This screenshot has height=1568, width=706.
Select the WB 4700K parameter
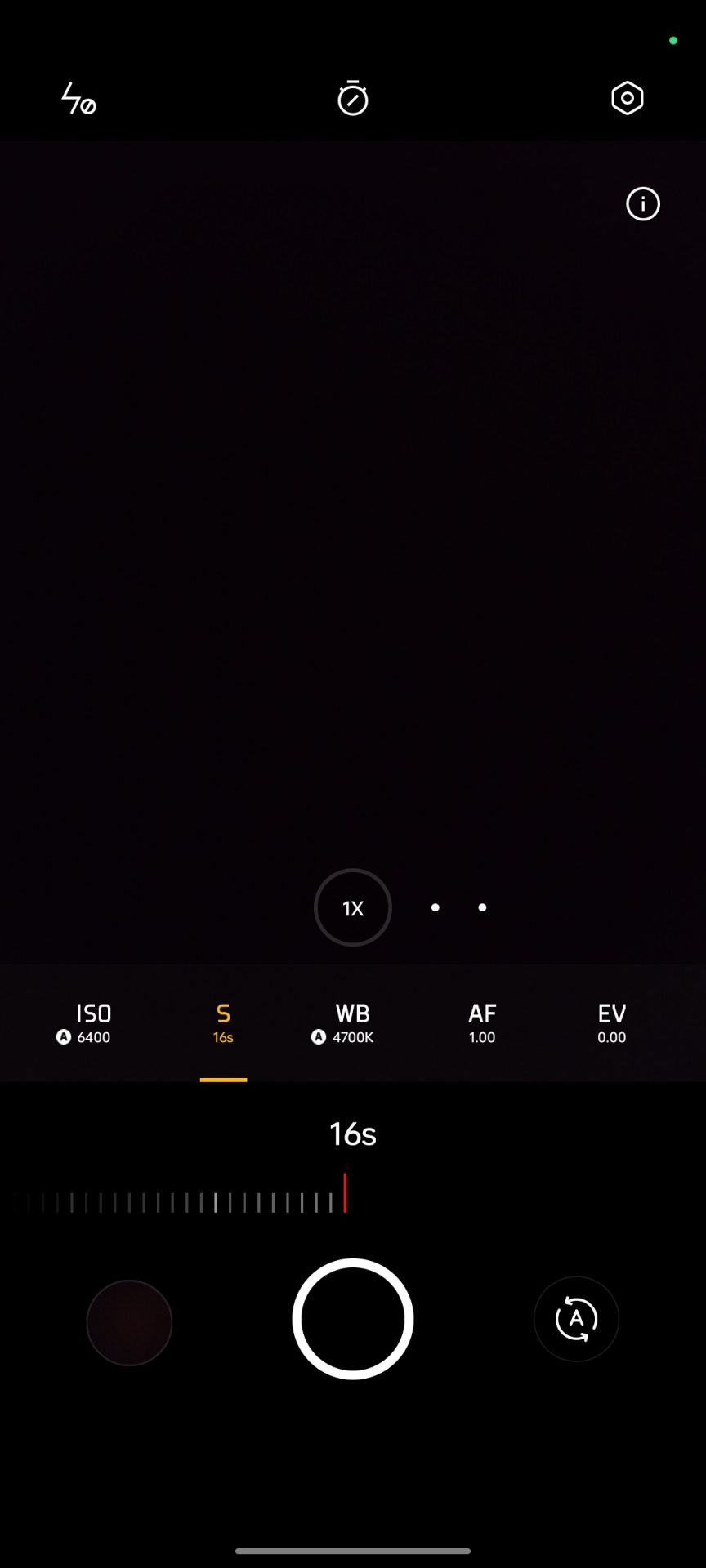[344, 1023]
